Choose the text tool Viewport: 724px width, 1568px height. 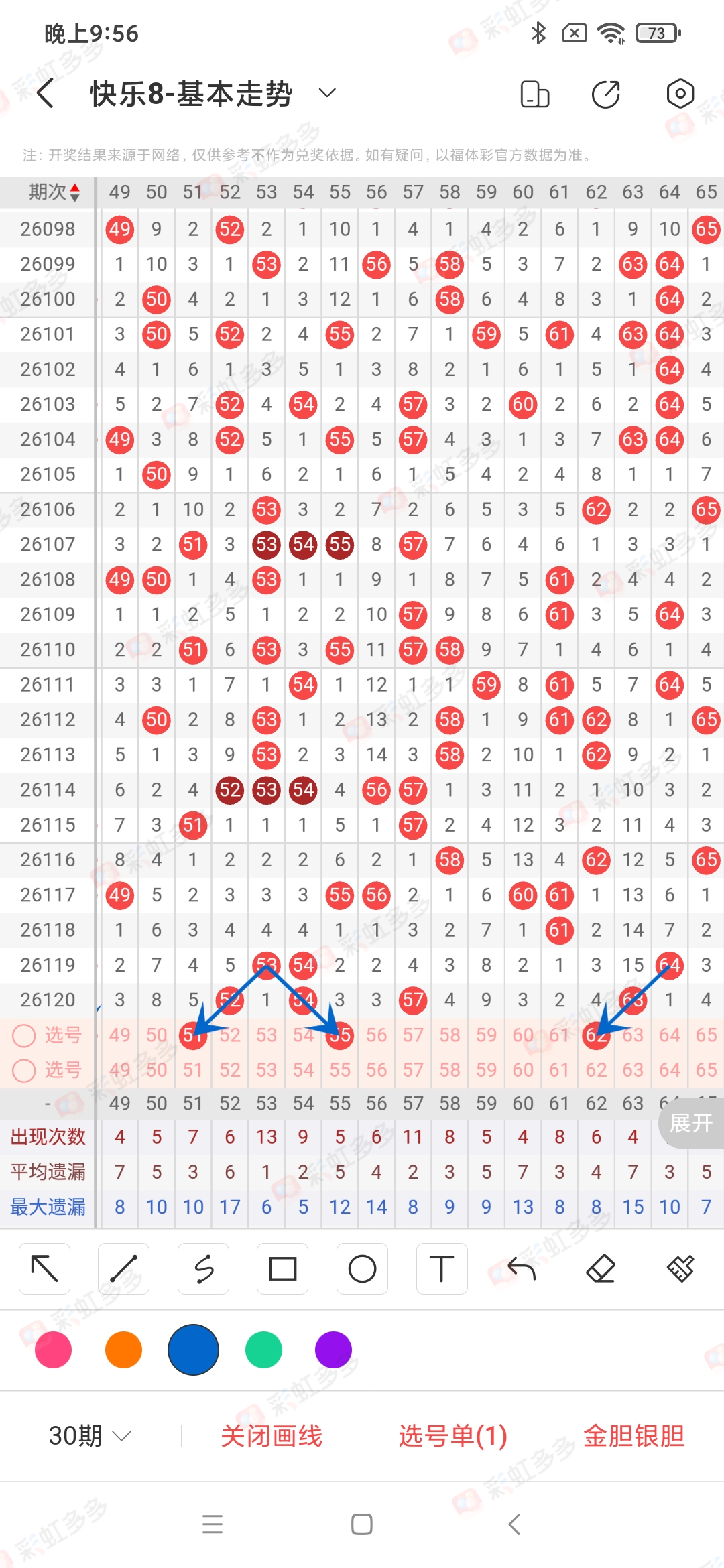[x=442, y=1268]
